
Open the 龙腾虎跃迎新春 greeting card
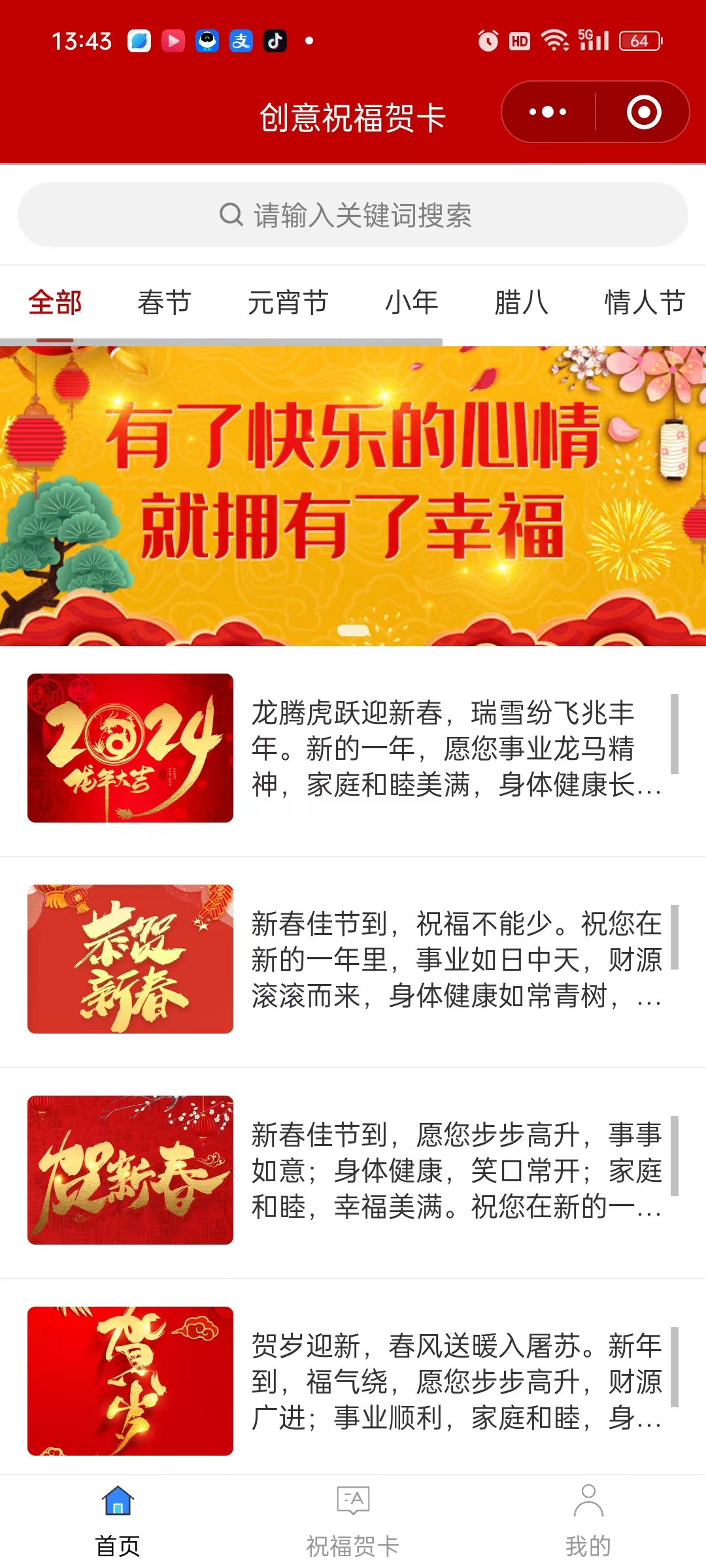pos(353,749)
